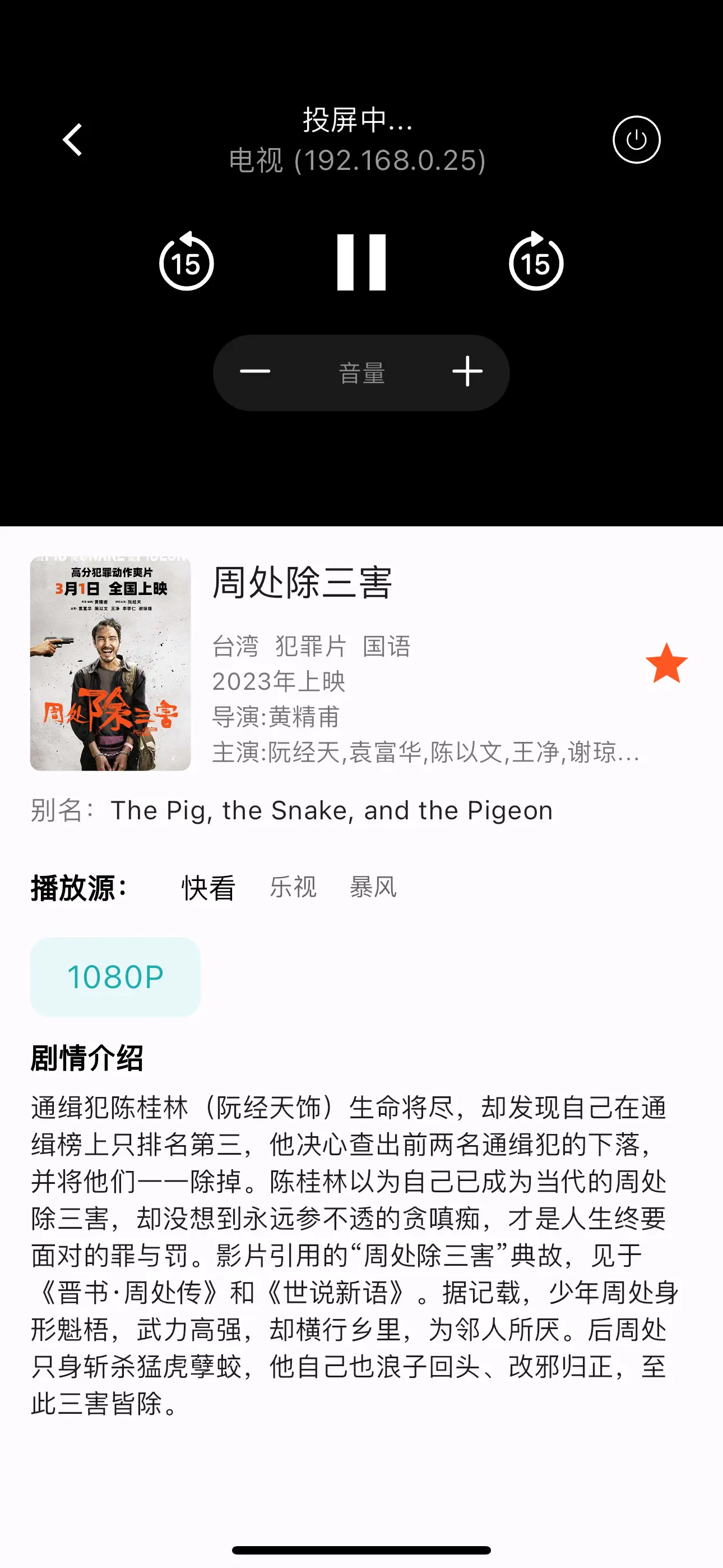Select the 快看 playback source

pyautogui.click(x=208, y=888)
